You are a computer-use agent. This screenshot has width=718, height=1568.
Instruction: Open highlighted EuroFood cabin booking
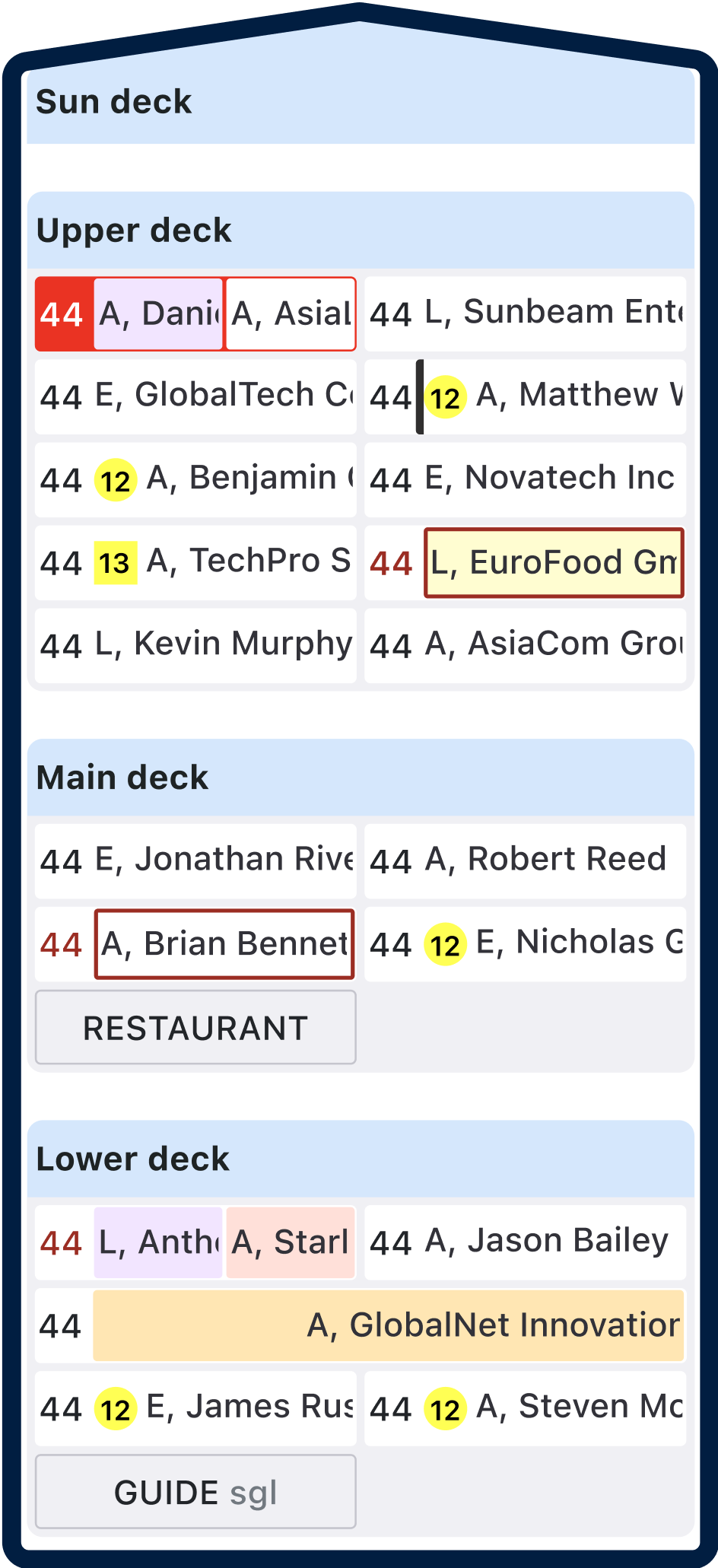pyautogui.click(x=554, y=563)
